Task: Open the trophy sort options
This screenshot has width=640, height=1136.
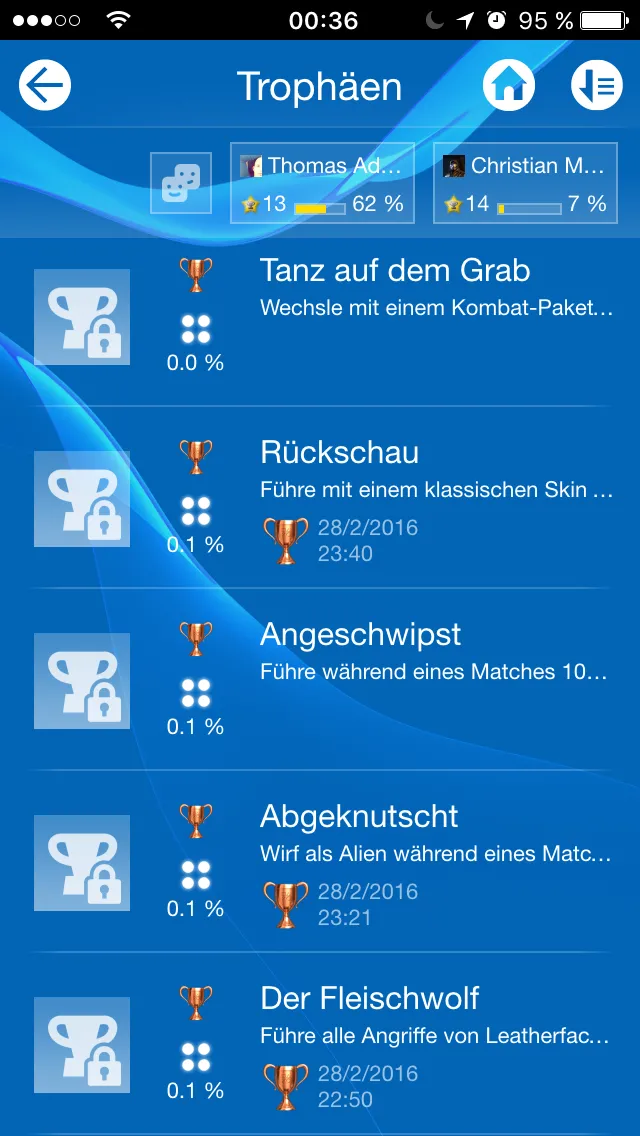Action: click(x=596, y=86)
